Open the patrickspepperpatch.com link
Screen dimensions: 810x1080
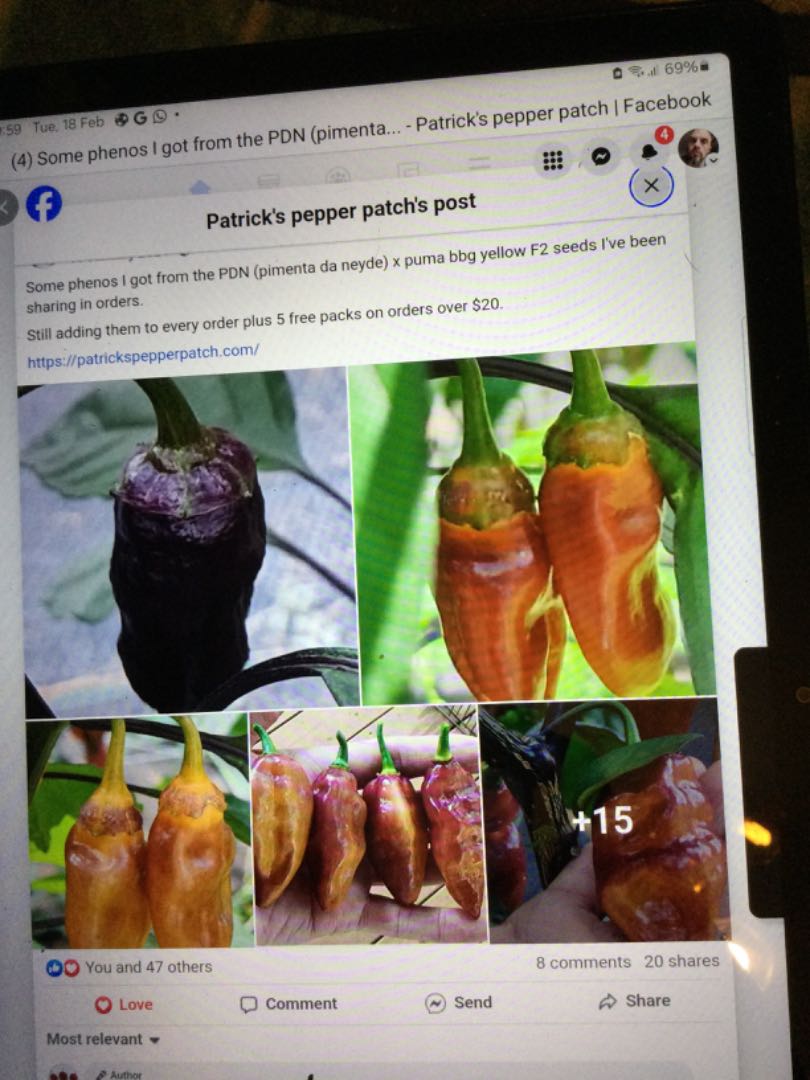(x=143, y=353)
